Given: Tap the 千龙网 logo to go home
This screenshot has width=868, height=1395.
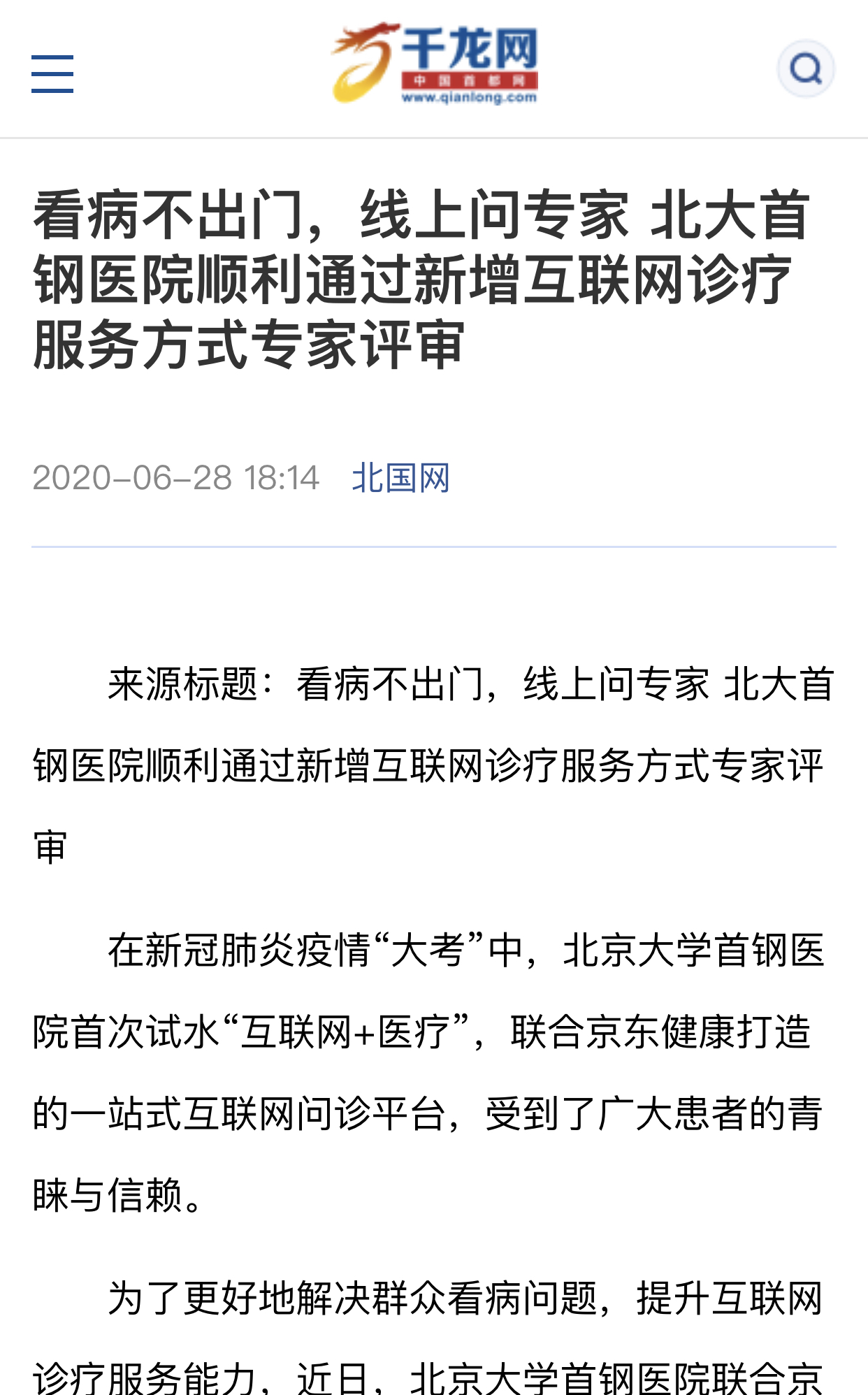Looking at the screenshot, I should point(434,64).
